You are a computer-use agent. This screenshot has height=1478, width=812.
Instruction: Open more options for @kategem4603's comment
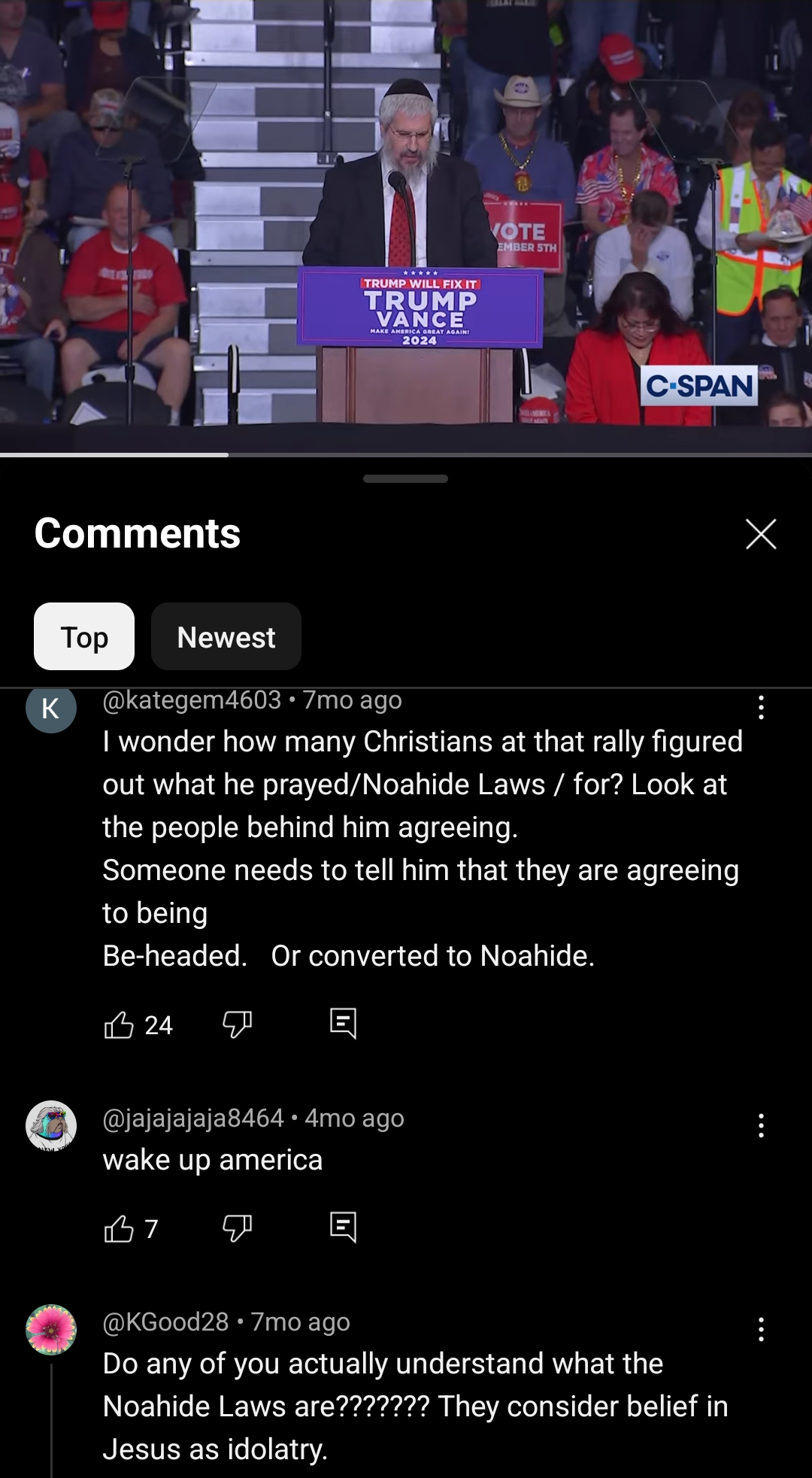tap(761, 707)
